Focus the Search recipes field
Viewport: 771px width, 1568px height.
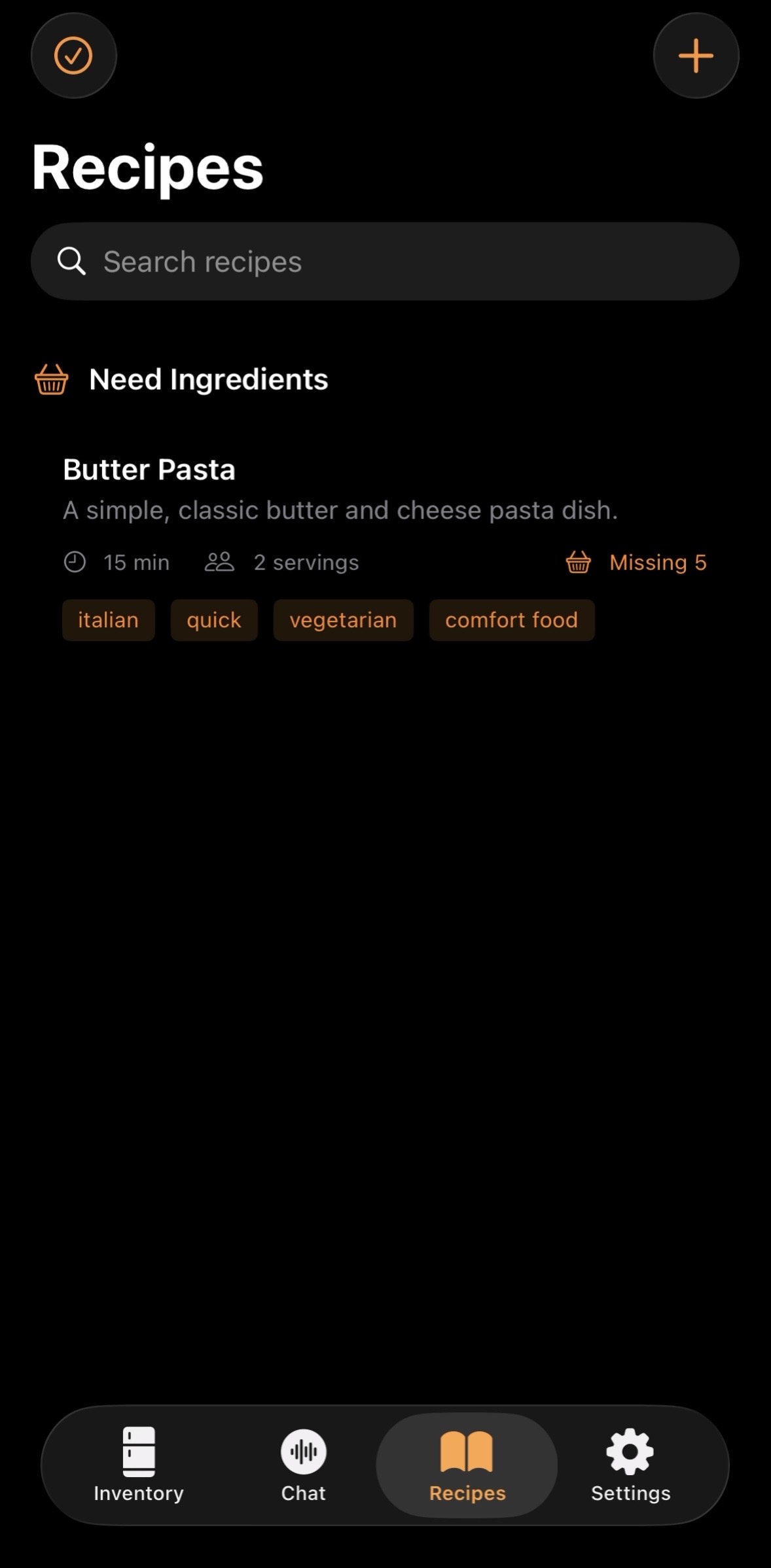click(385, 262)
